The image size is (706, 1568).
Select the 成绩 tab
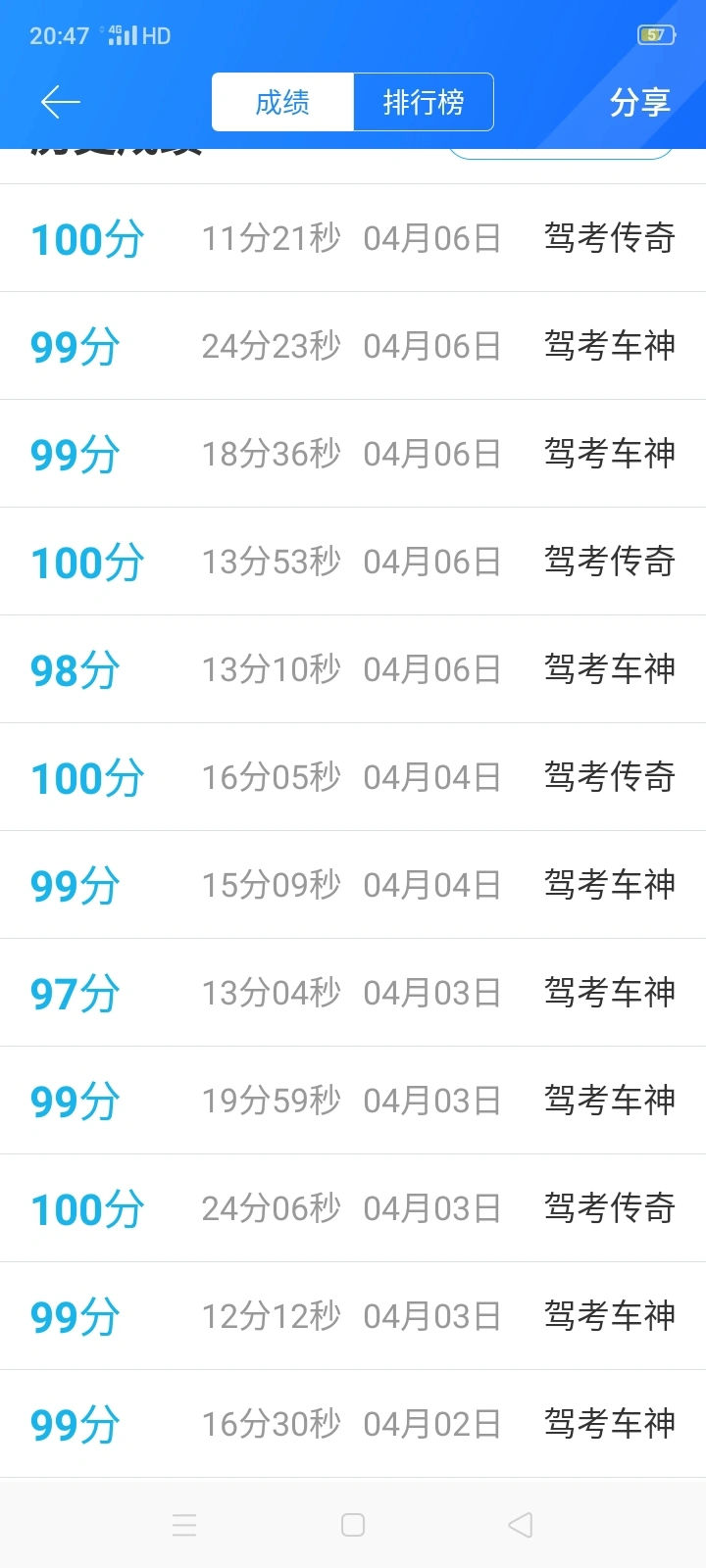282,102
